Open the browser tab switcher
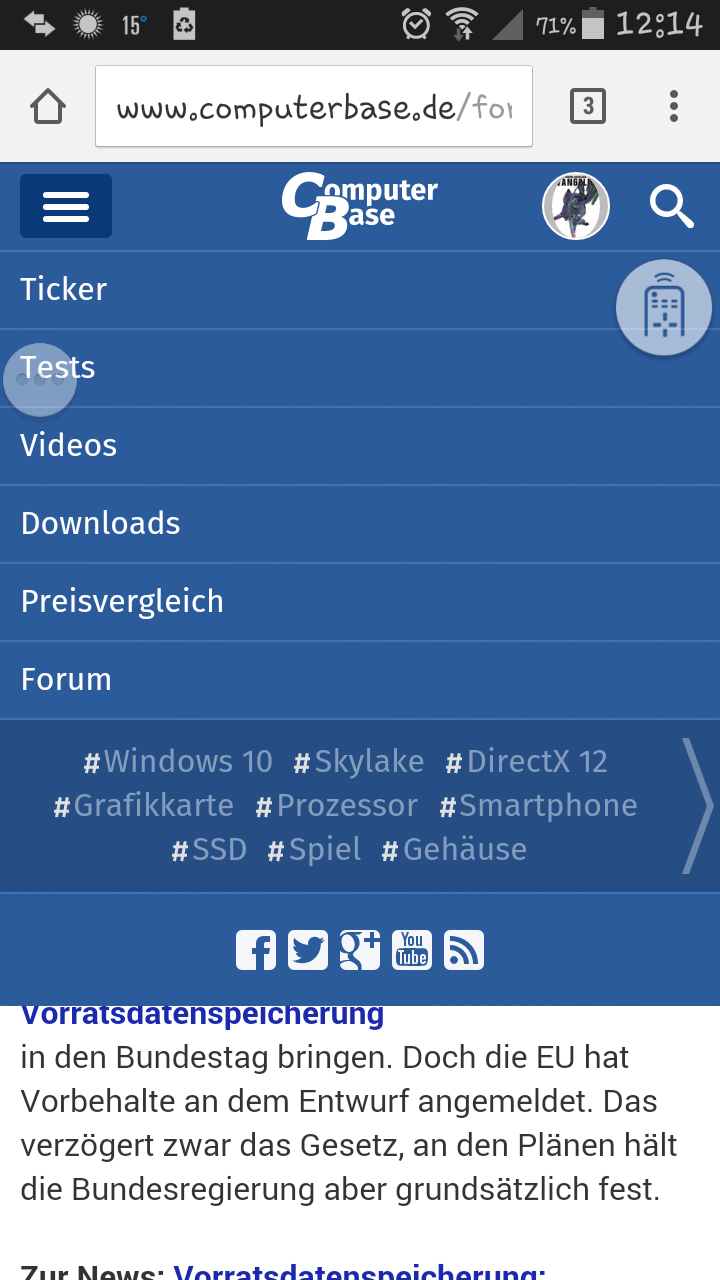 click(x=588, y=106)
